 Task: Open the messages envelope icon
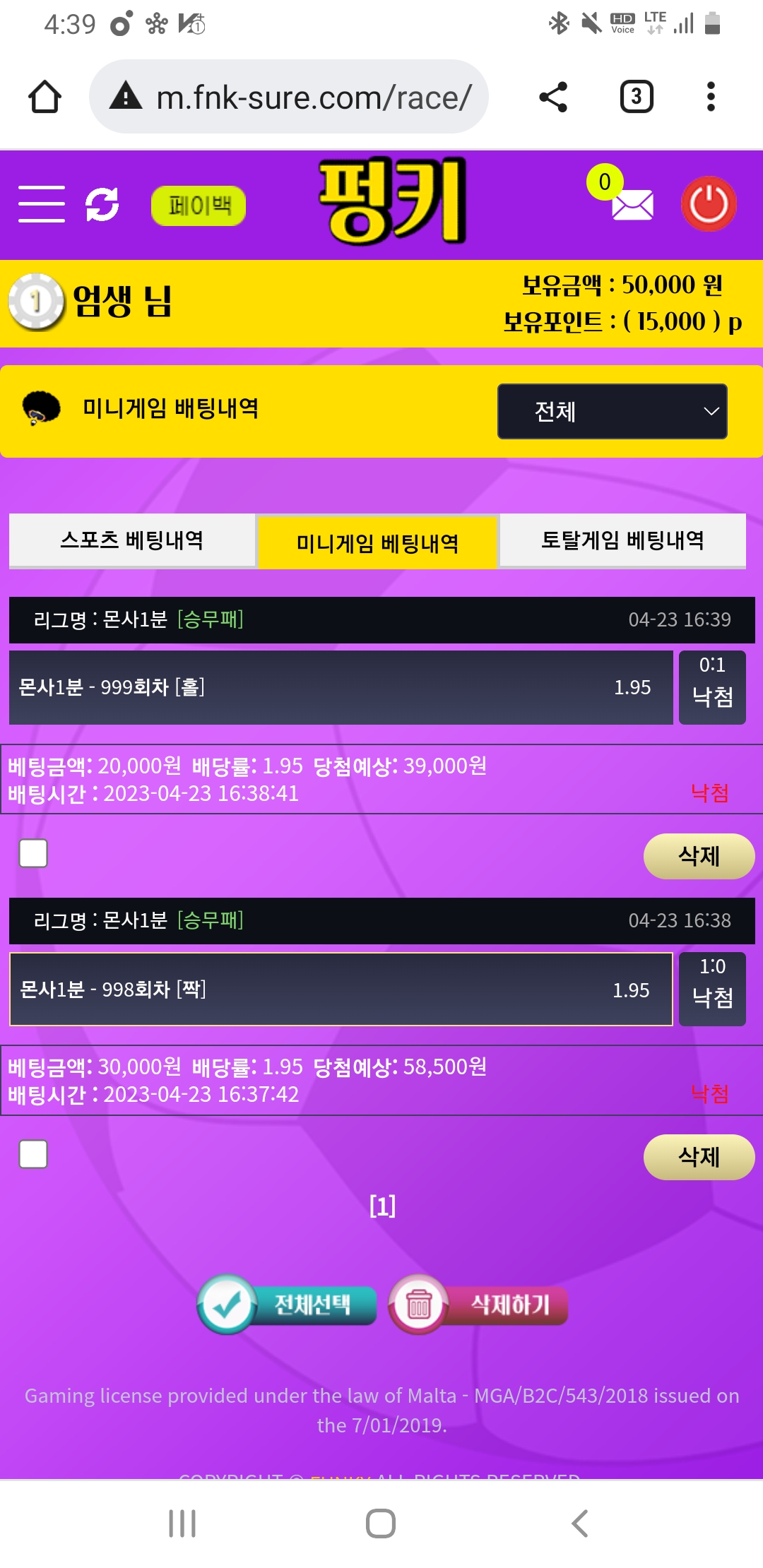[632, 206]
